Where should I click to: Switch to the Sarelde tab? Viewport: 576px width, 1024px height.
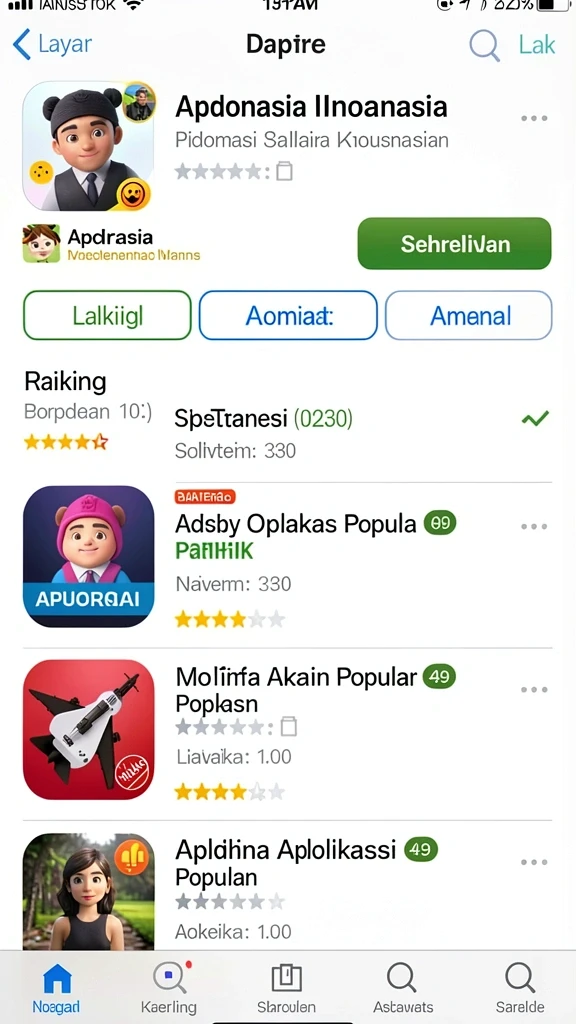[520, 987]
